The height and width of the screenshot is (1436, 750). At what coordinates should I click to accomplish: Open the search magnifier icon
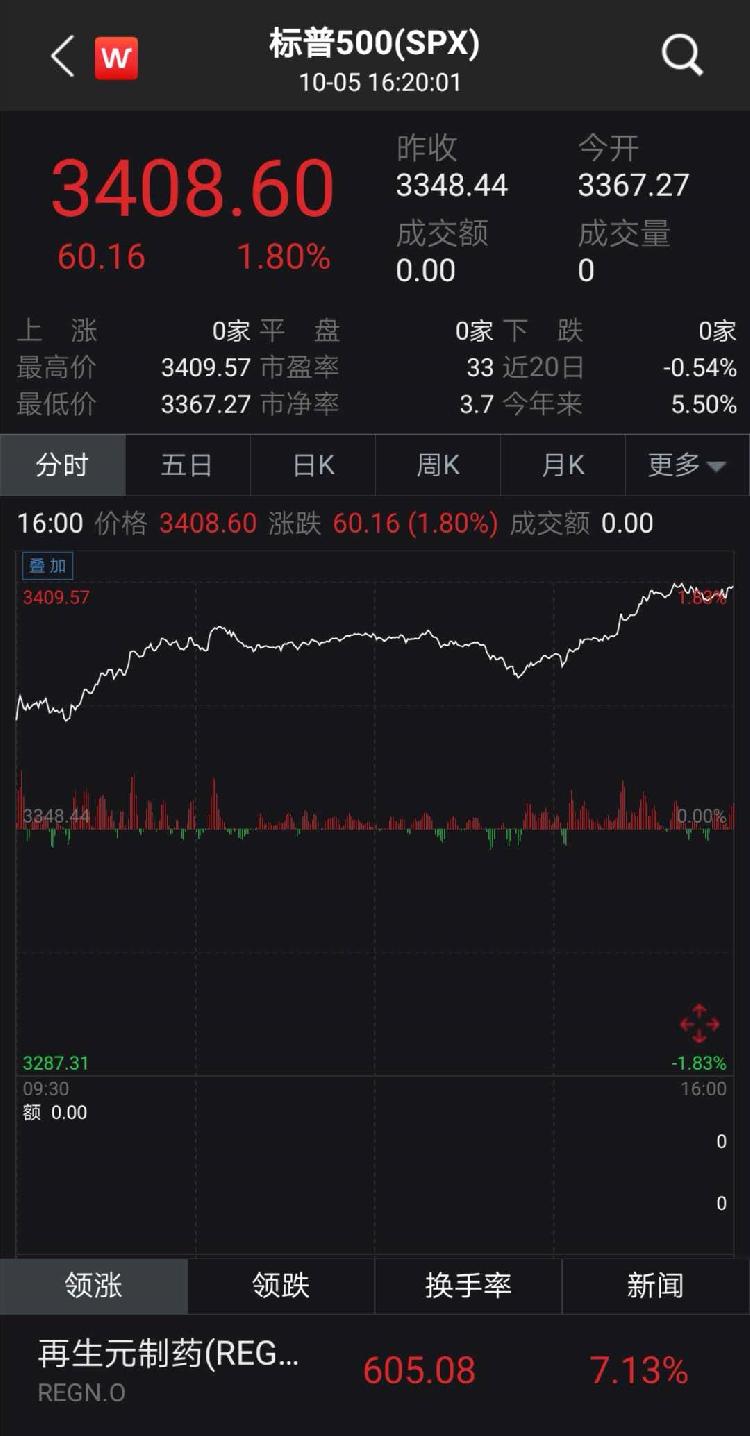click(681, 55)
